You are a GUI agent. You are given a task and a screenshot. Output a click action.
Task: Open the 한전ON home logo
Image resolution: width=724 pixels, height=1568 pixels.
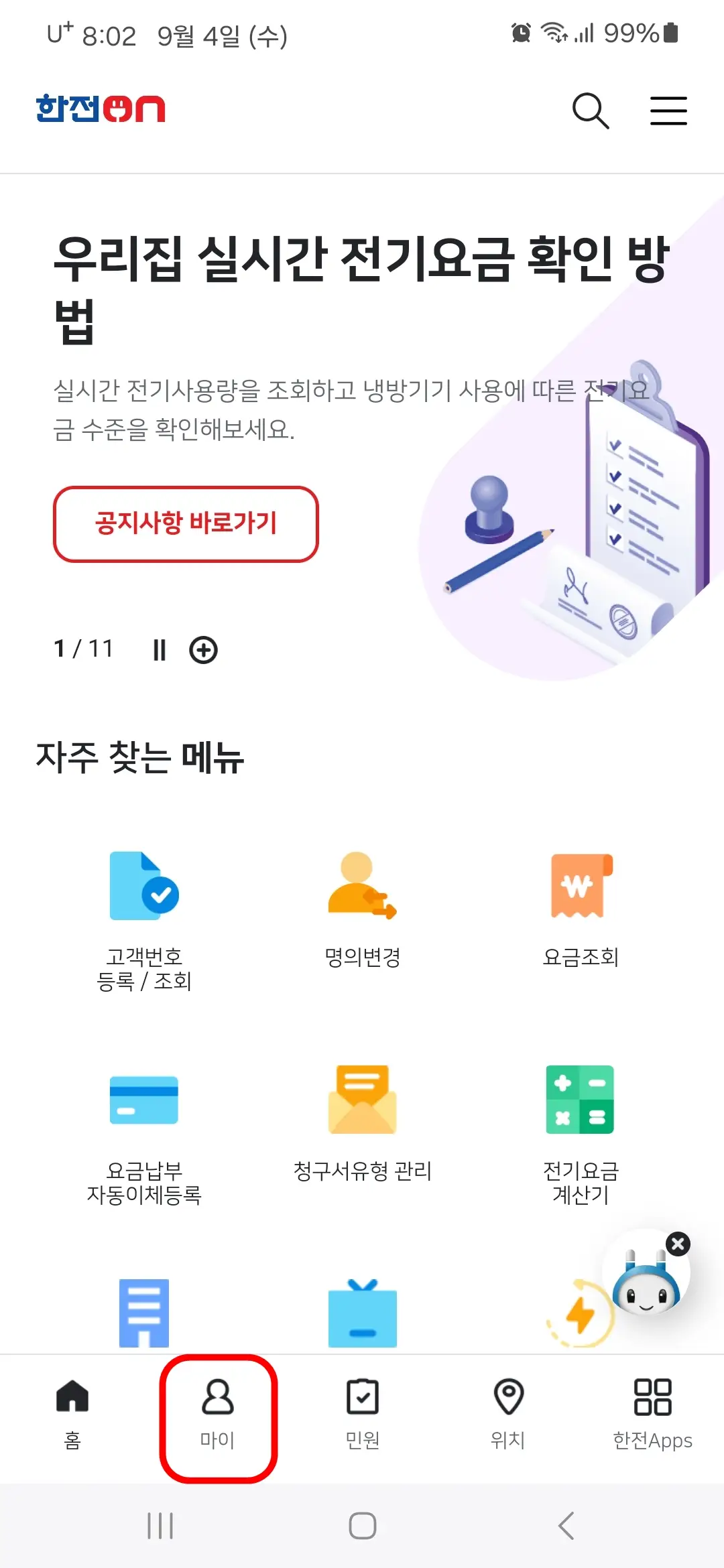(x=101, y=109)
